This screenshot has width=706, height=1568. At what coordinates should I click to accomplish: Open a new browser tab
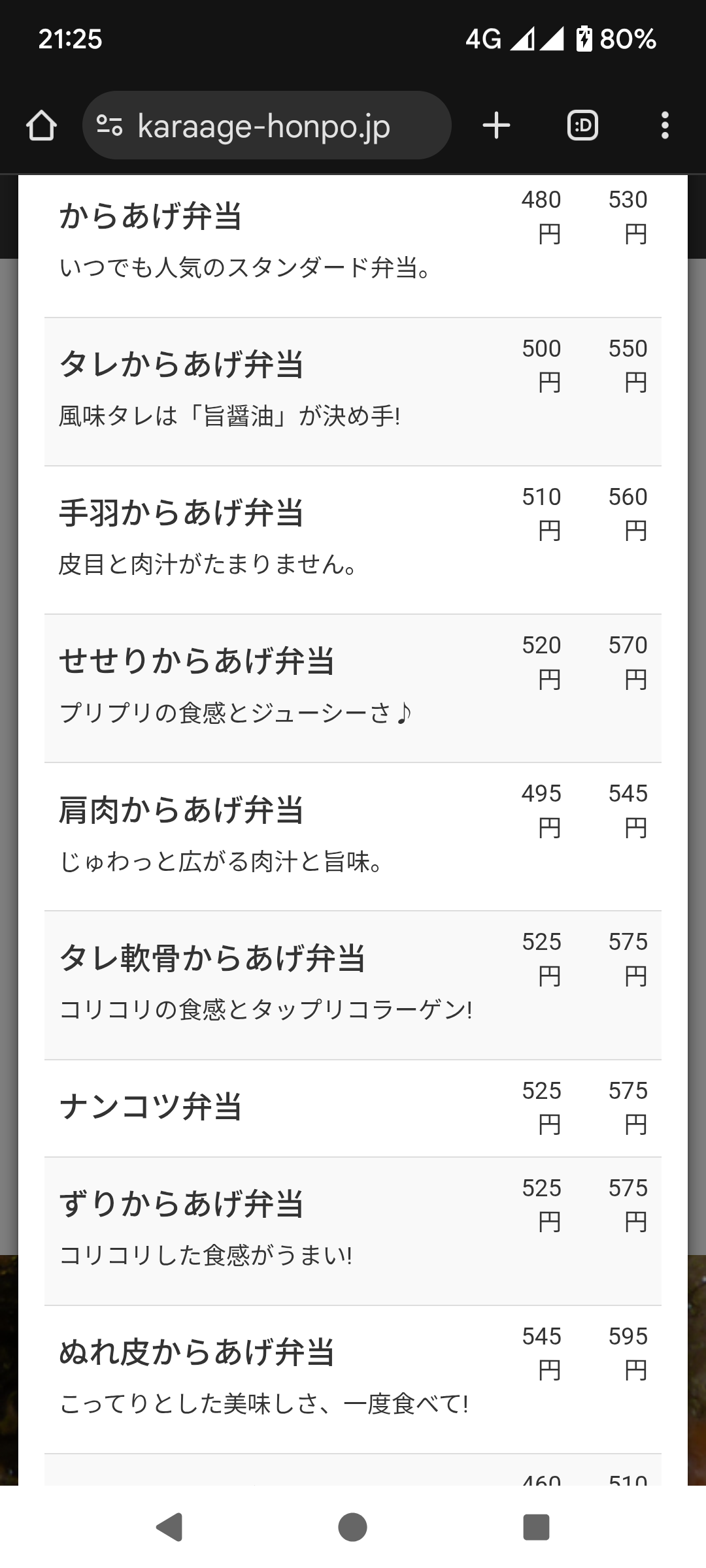click(x=496, y=125)
